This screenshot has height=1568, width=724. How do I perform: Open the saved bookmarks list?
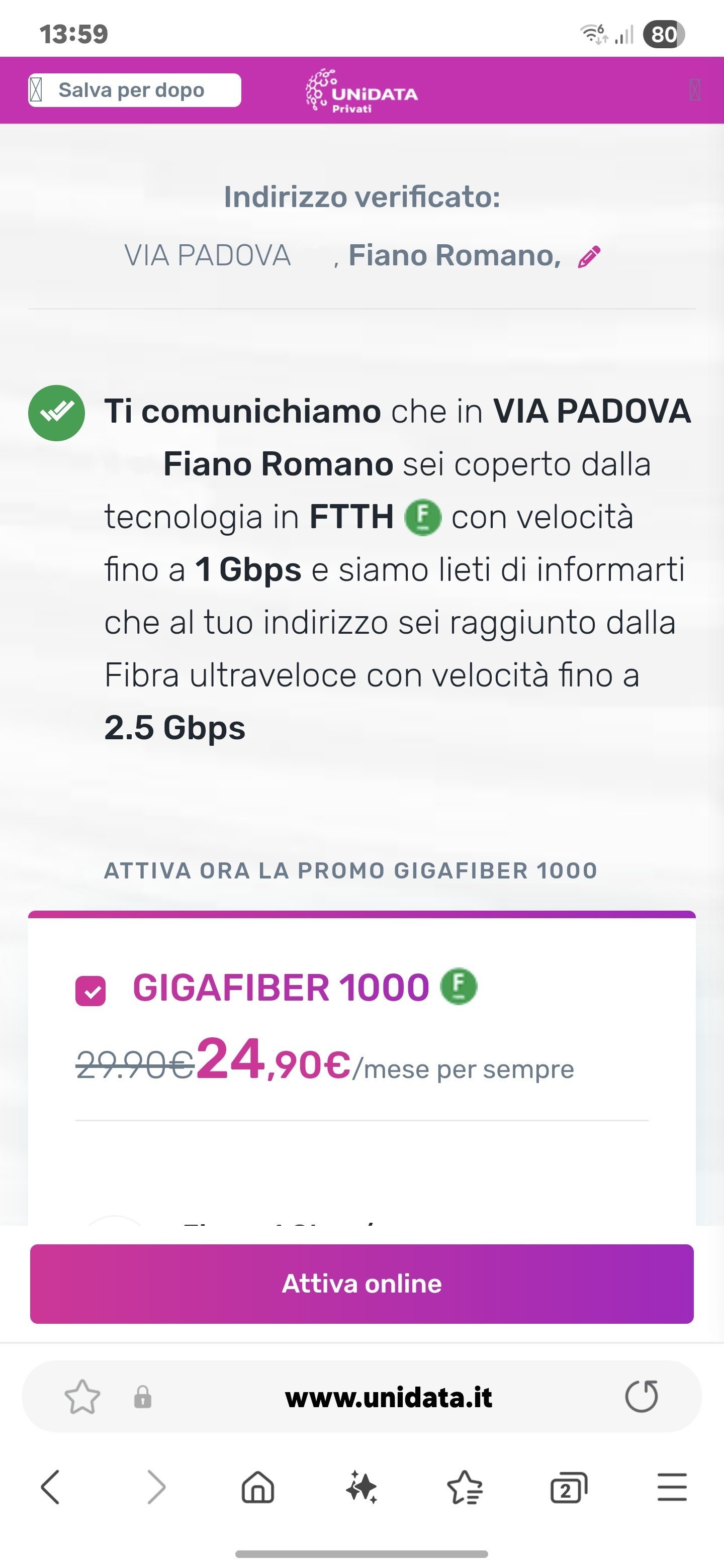point(465,1487)
